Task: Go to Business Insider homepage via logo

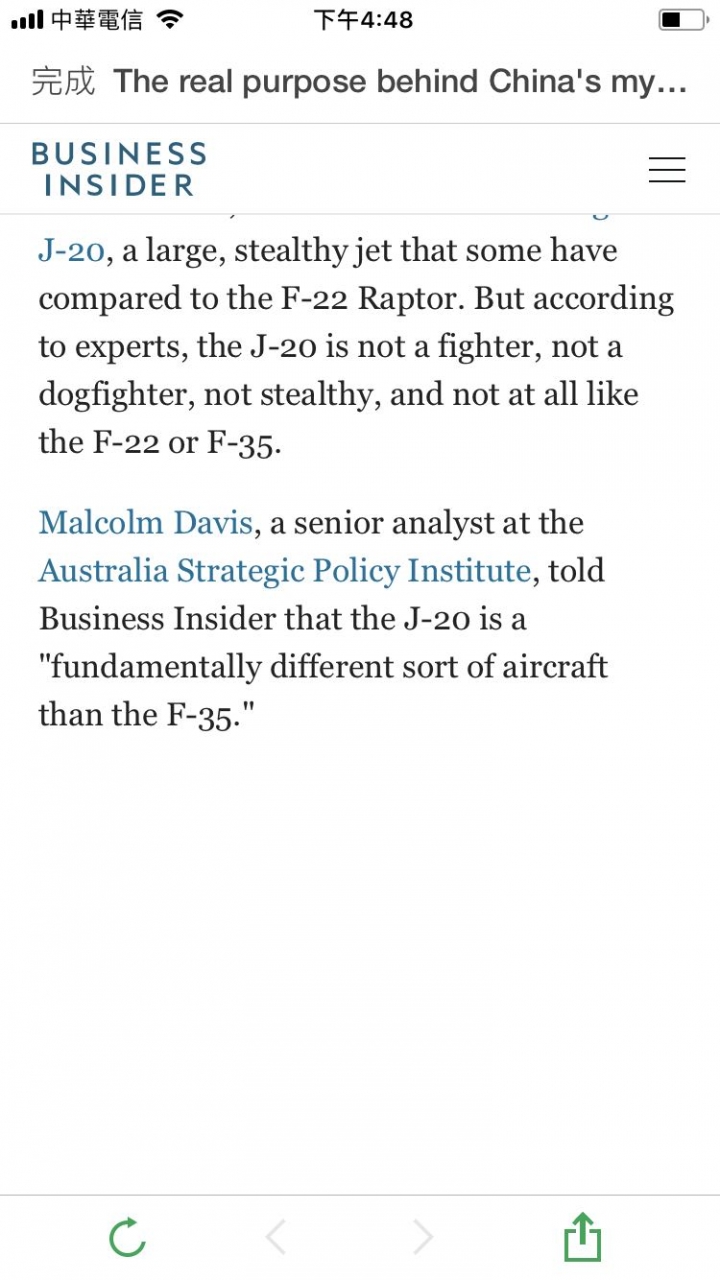Action: [119, 169]
